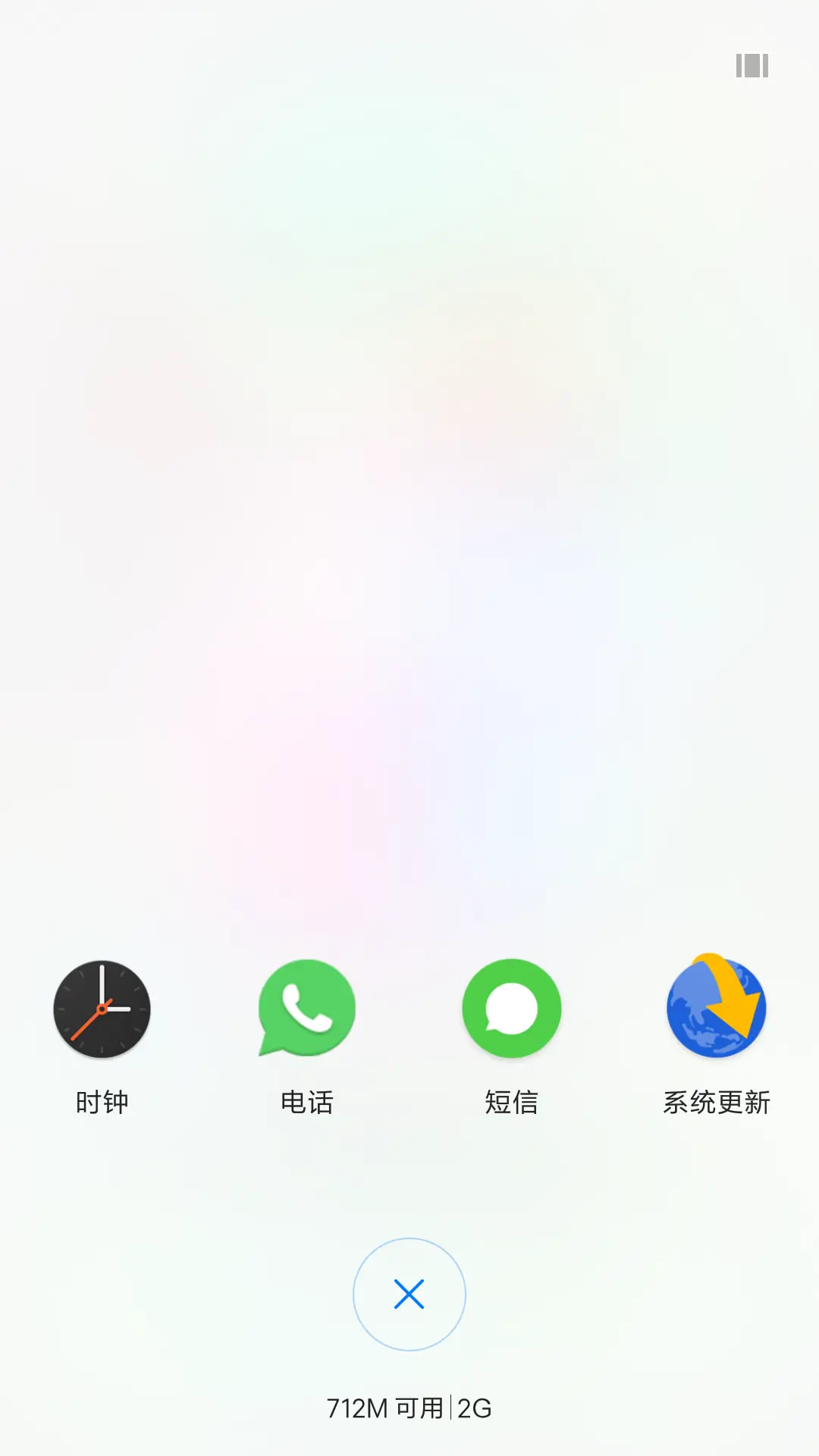Dismiss the overlay with the circled X button

(409, 1292)
